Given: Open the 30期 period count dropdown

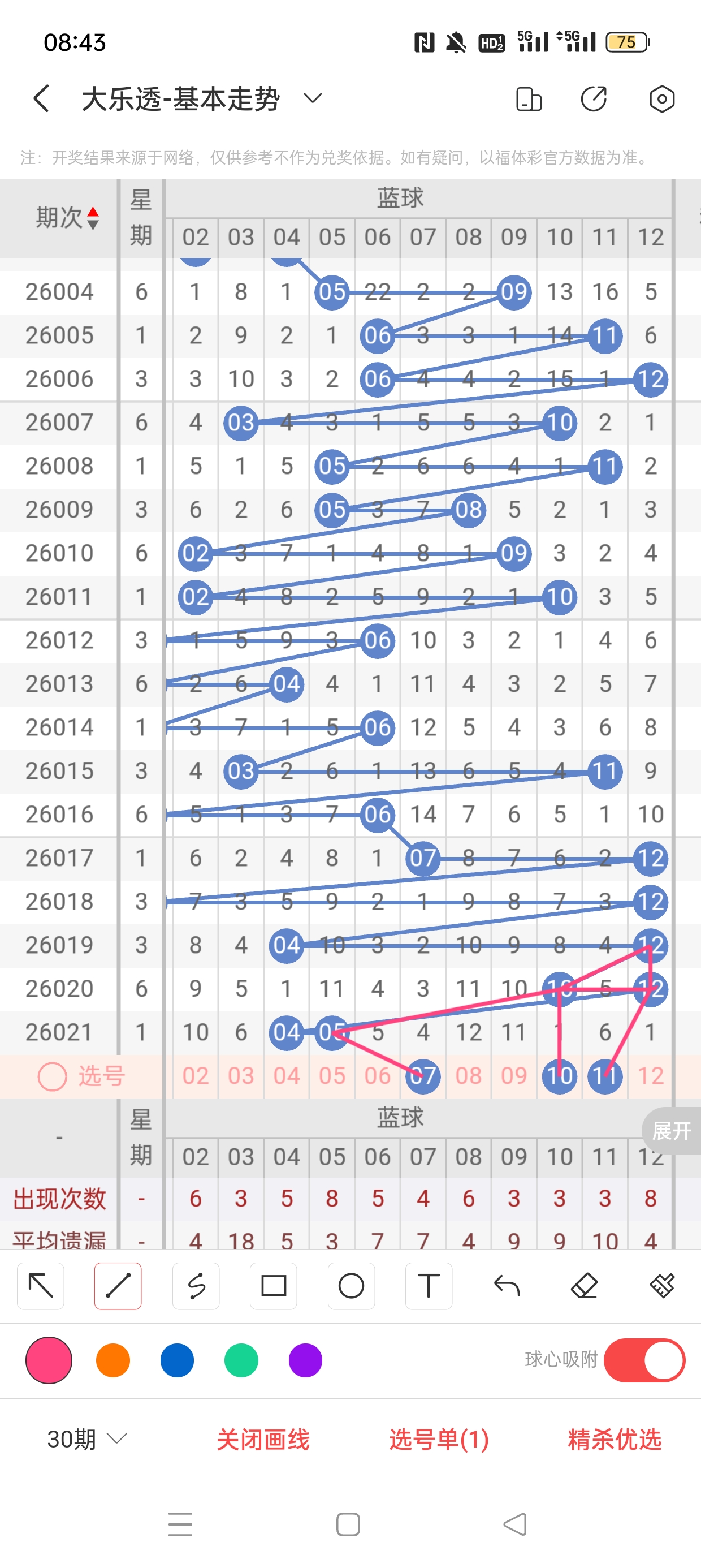Looking at the screenshot, I should tap(87, 1439).
